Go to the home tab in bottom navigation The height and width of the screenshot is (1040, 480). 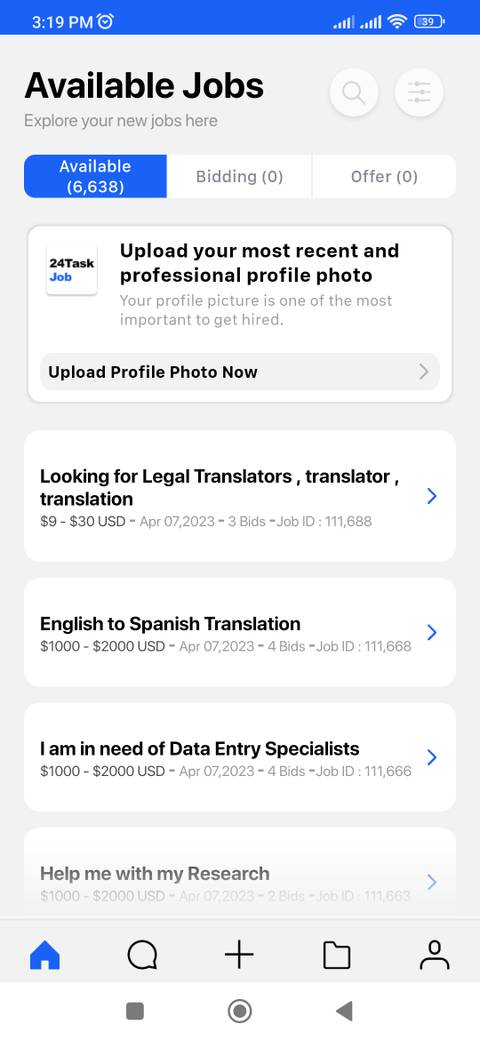45,956
